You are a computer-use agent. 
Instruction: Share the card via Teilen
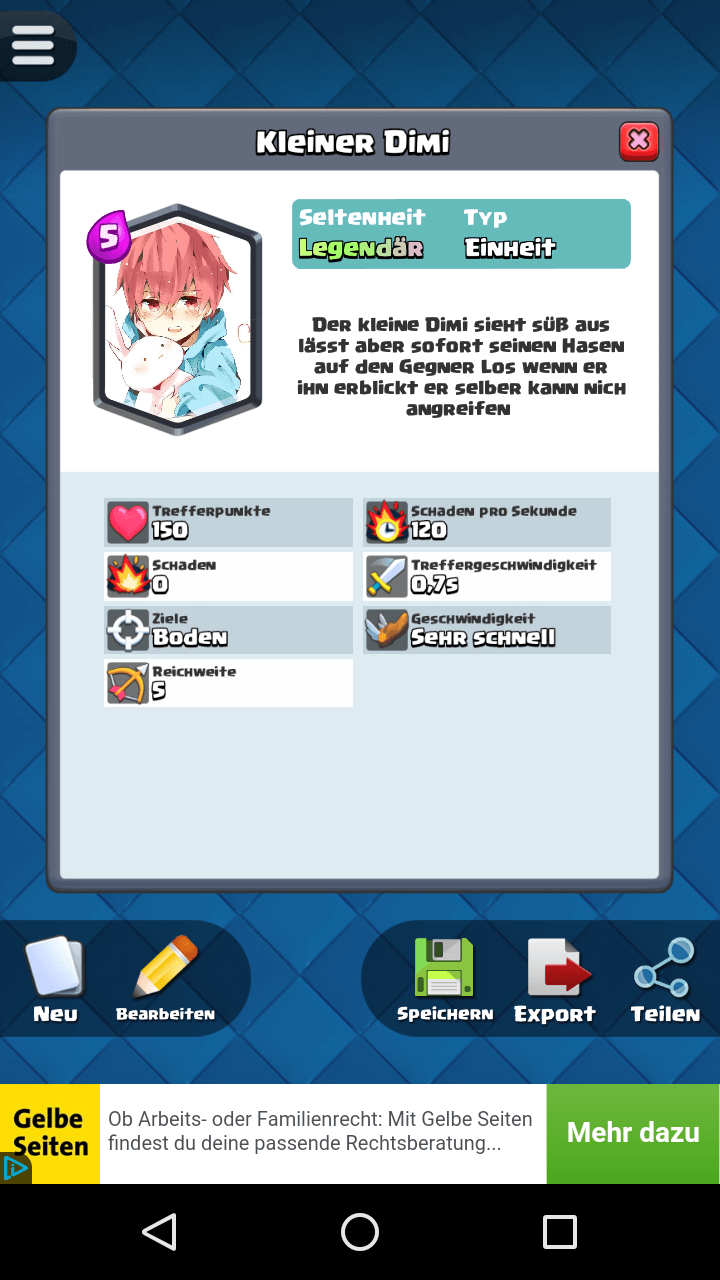(665, 978)
